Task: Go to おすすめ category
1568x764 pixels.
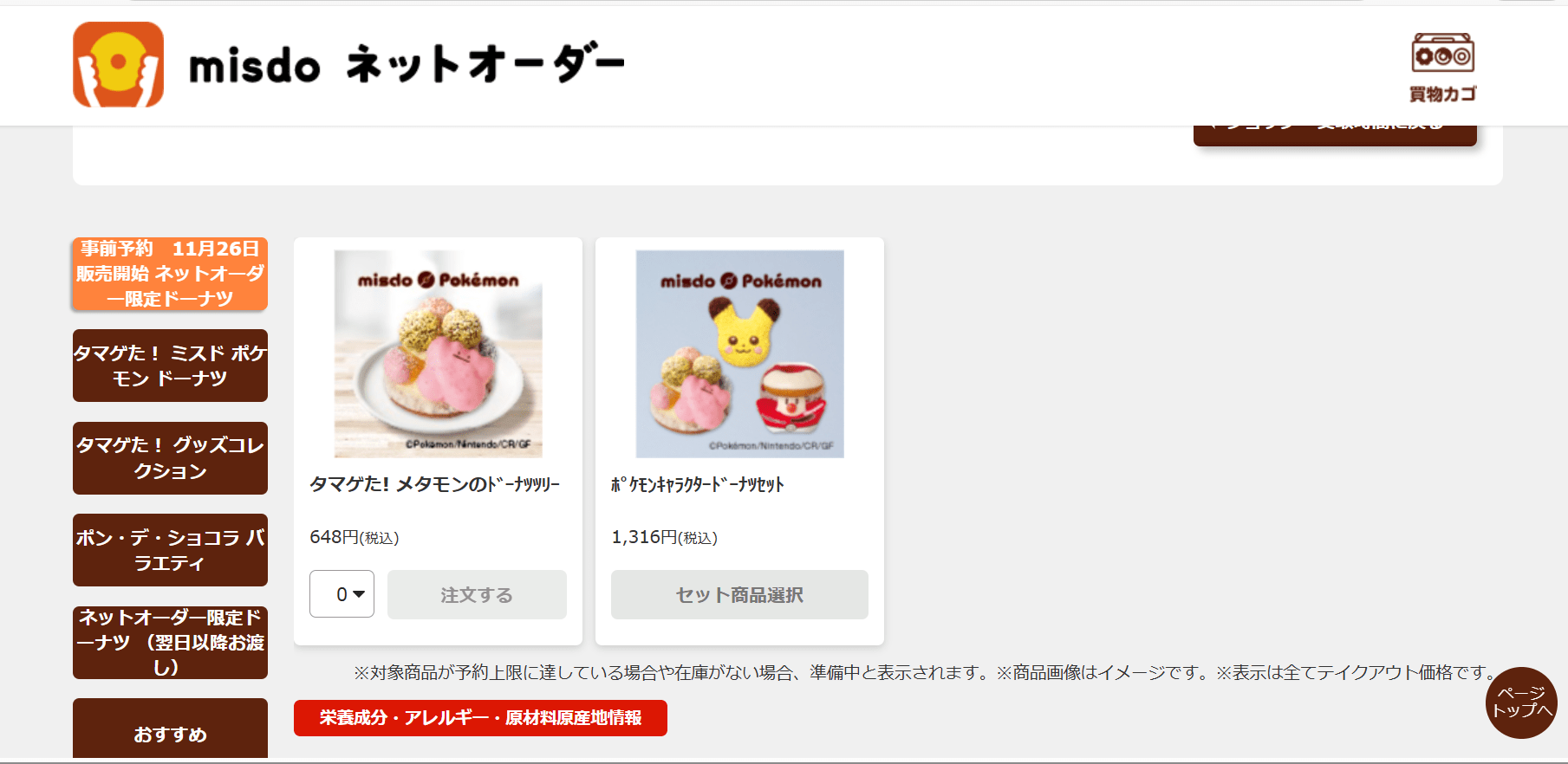Action: coord(170,733)
